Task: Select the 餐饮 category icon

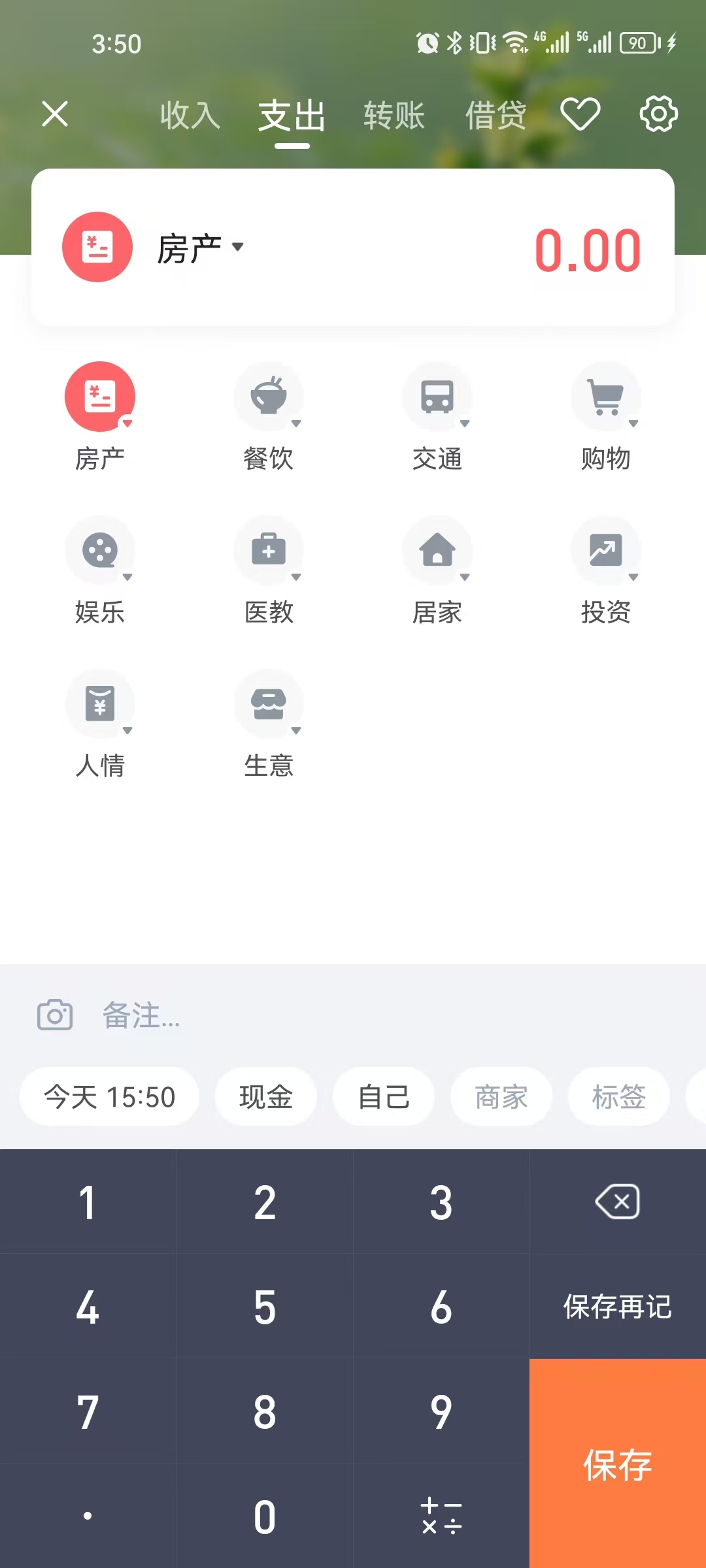Action: (268, 397)
